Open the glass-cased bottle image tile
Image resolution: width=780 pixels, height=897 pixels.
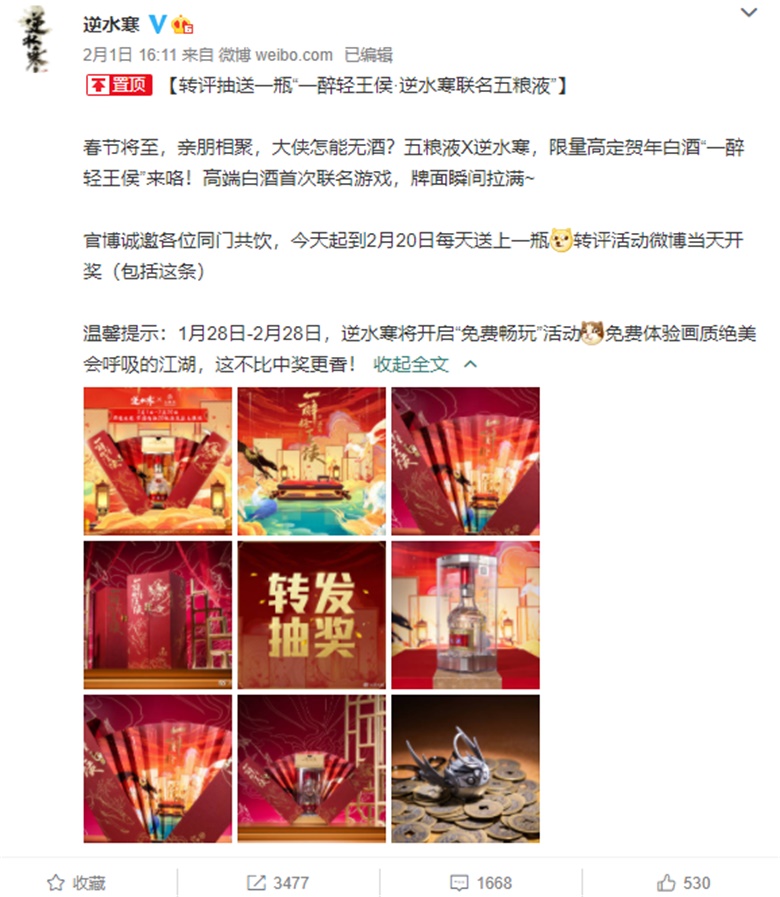[x=465, y=615]
